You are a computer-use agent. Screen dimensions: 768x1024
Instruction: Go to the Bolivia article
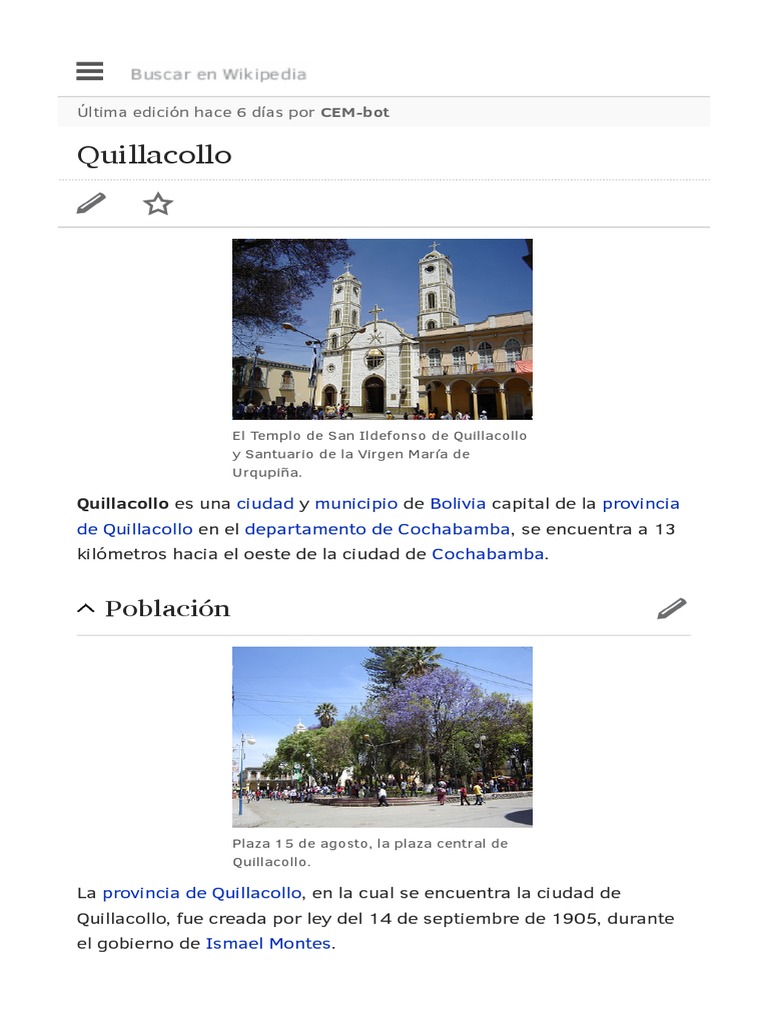click(458, 504)
